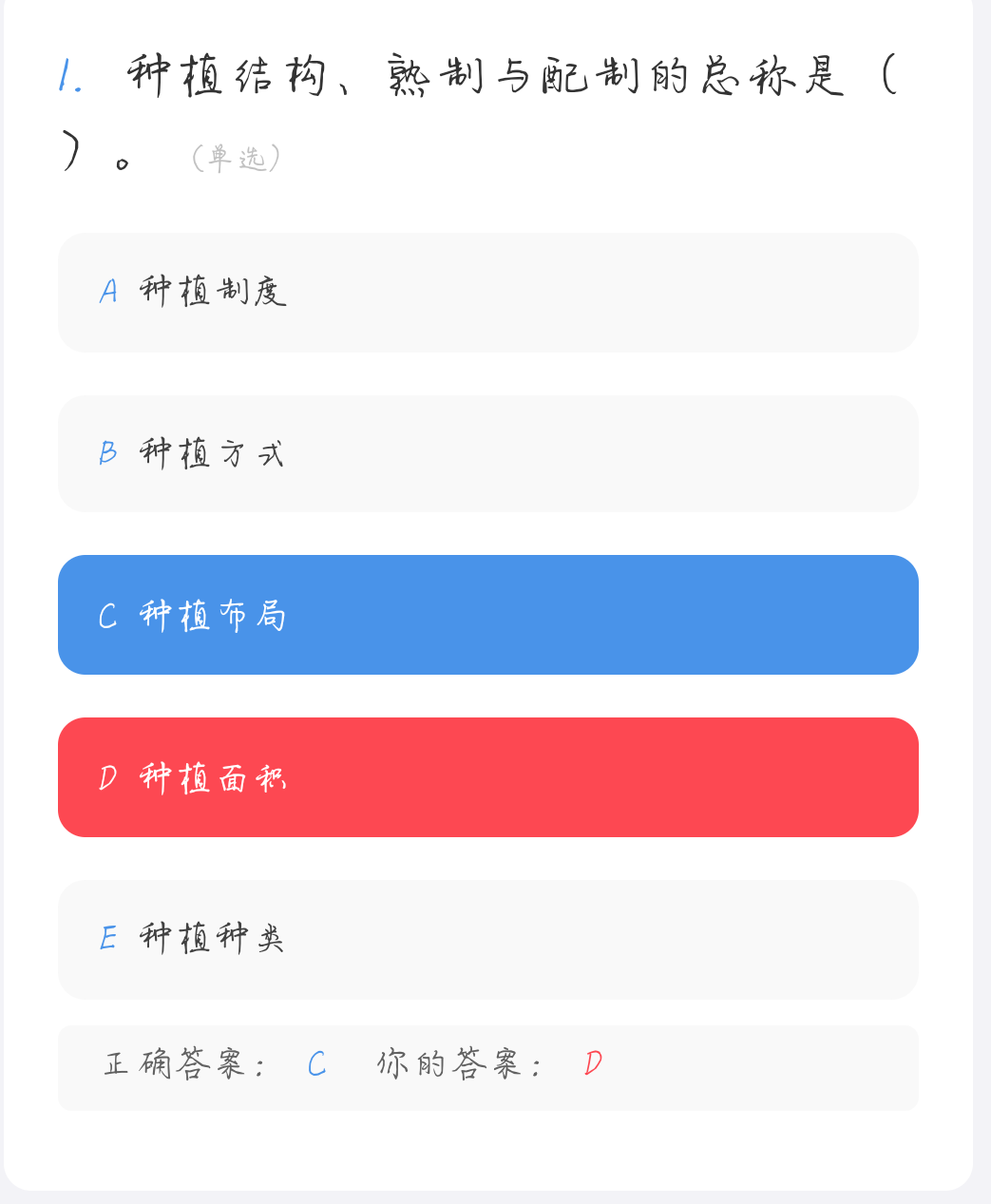Select option A 种植制度
Image resolution: width=991 pixels, height=1204 pixels.
(487, 292)
